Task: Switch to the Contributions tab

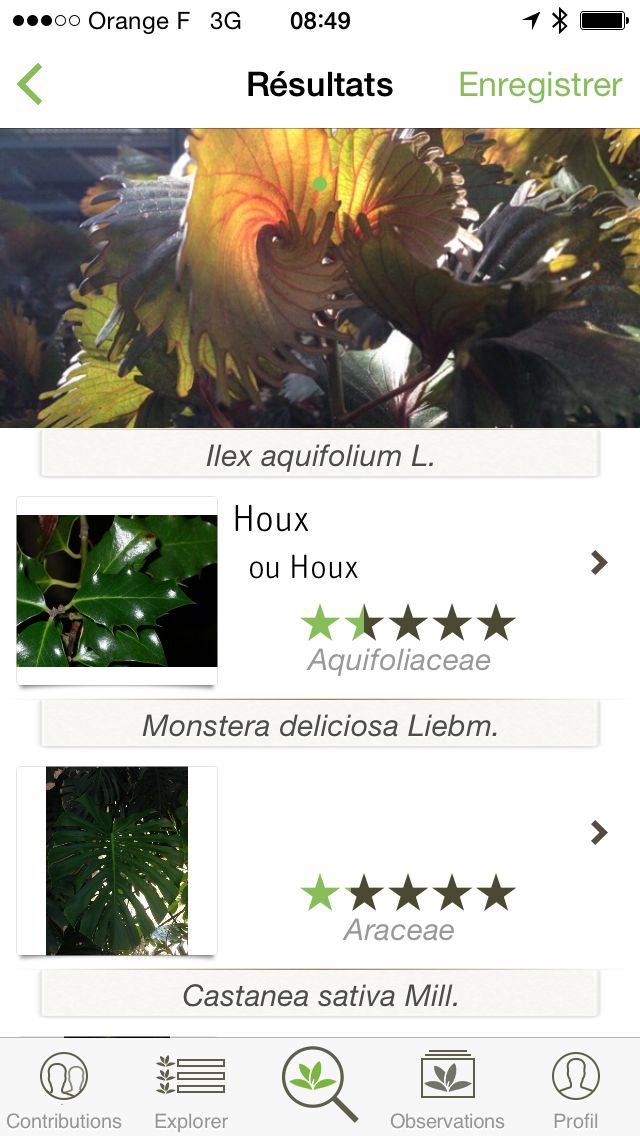Action: click(64, 1090)
